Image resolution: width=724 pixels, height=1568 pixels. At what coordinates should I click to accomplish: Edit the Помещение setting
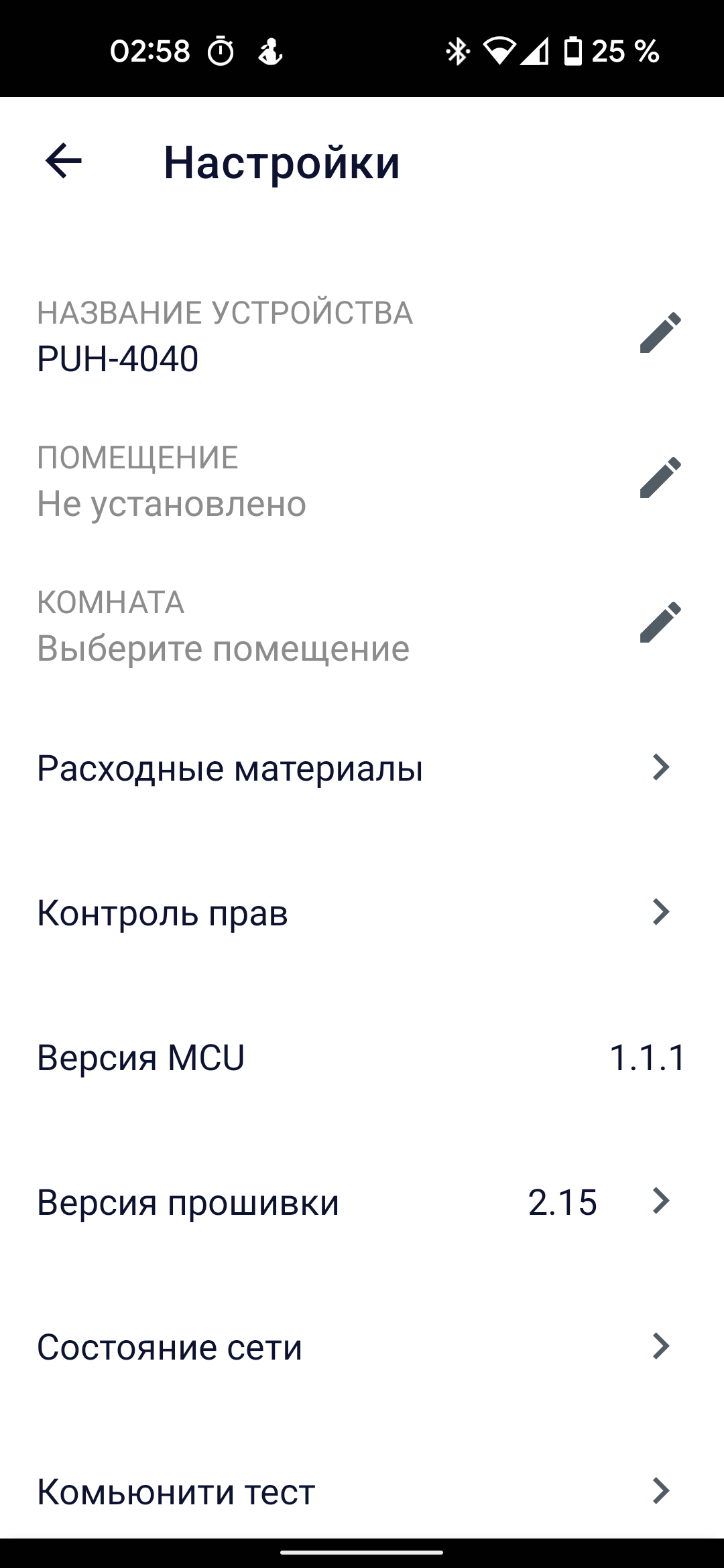click(660, 478)
